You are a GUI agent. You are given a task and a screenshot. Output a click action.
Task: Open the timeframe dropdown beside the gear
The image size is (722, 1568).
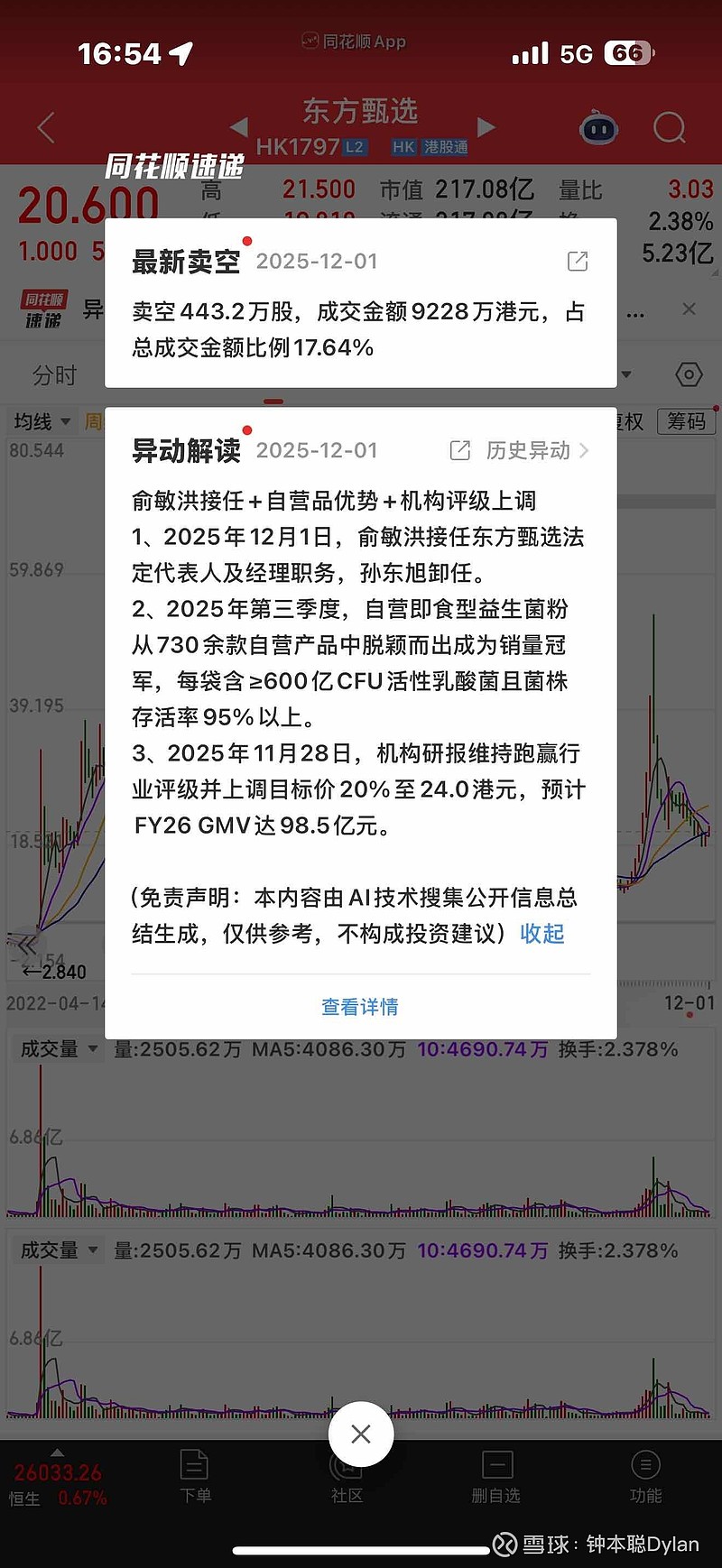tap(626, 374)
